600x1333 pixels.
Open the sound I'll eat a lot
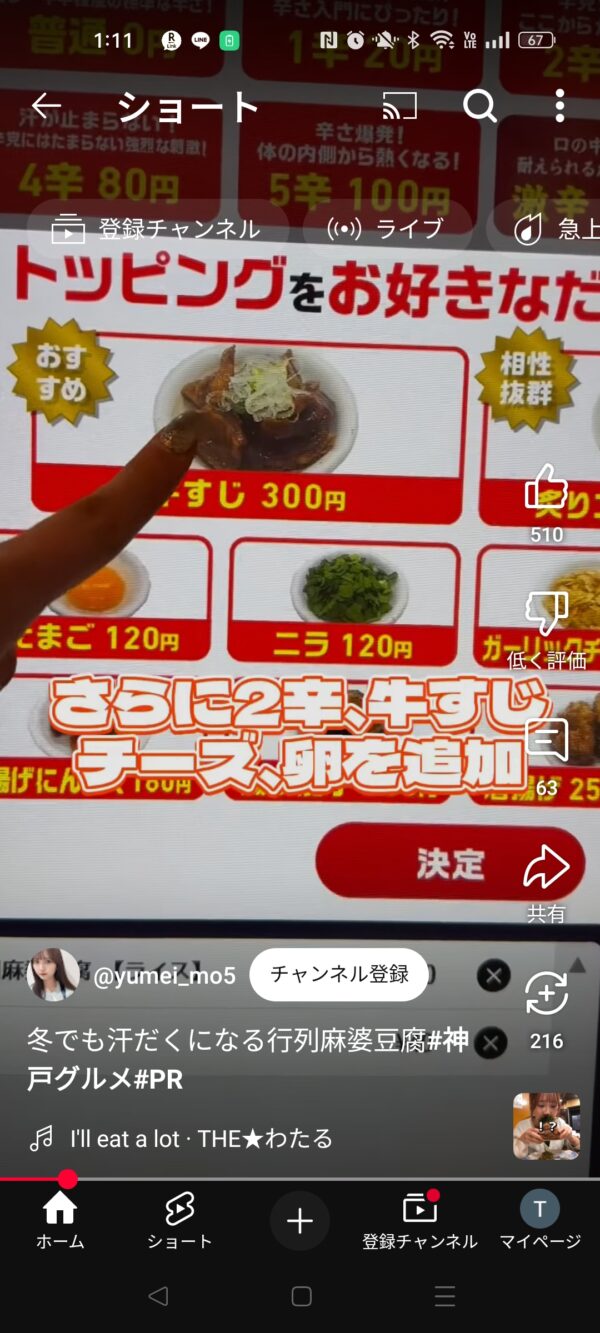coord(200,1138)
